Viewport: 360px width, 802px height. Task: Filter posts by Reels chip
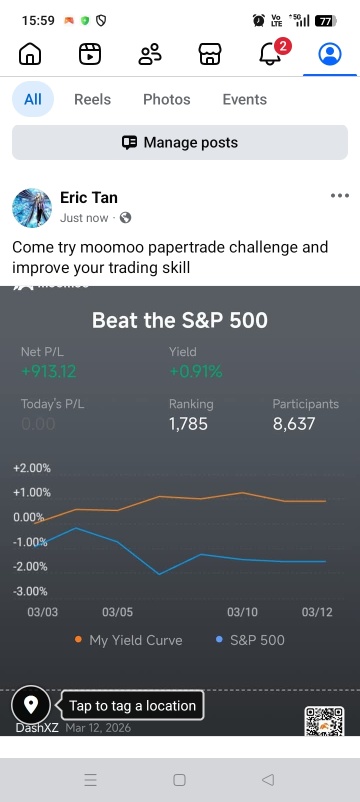(93, 99)
